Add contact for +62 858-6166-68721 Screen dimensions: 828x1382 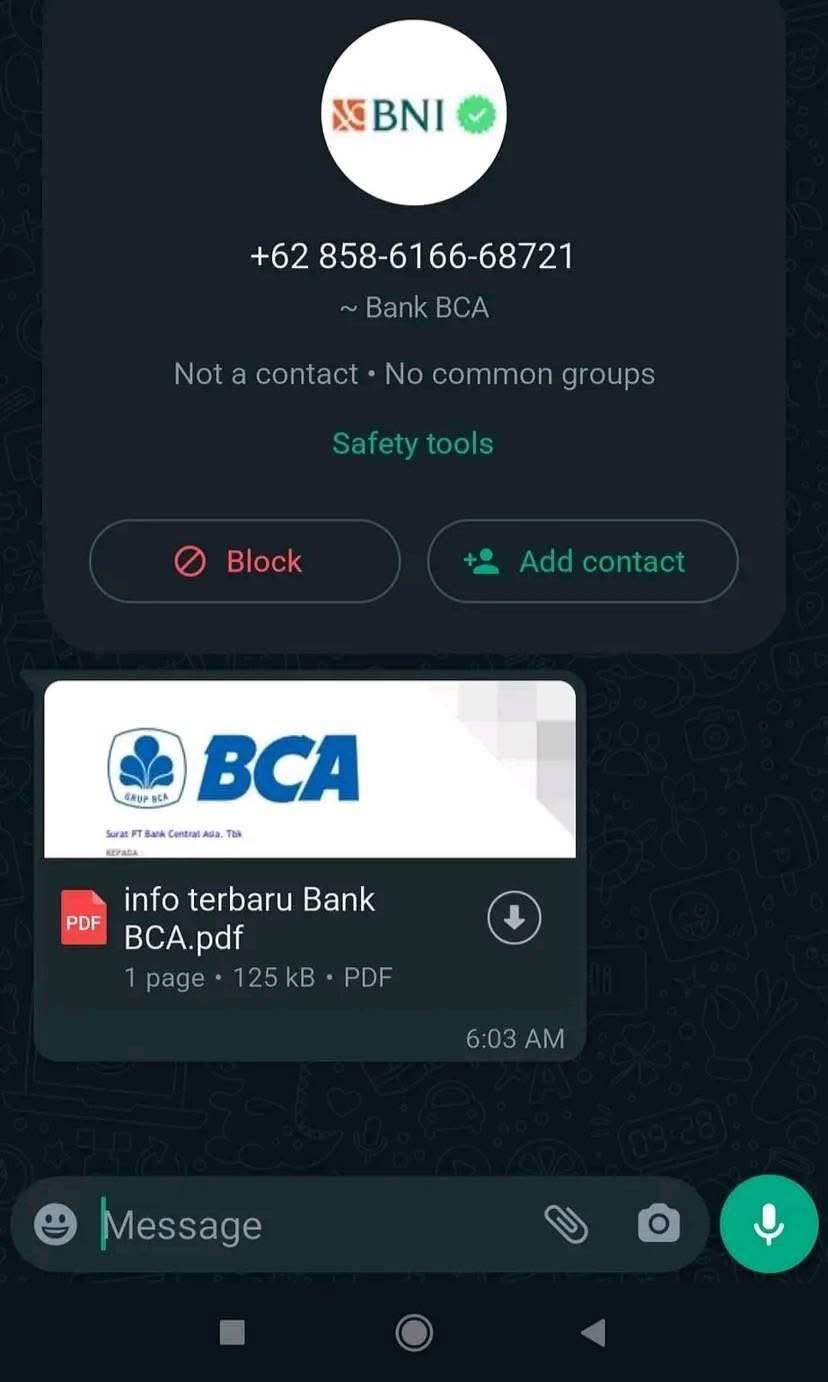(x=582, y=561)
